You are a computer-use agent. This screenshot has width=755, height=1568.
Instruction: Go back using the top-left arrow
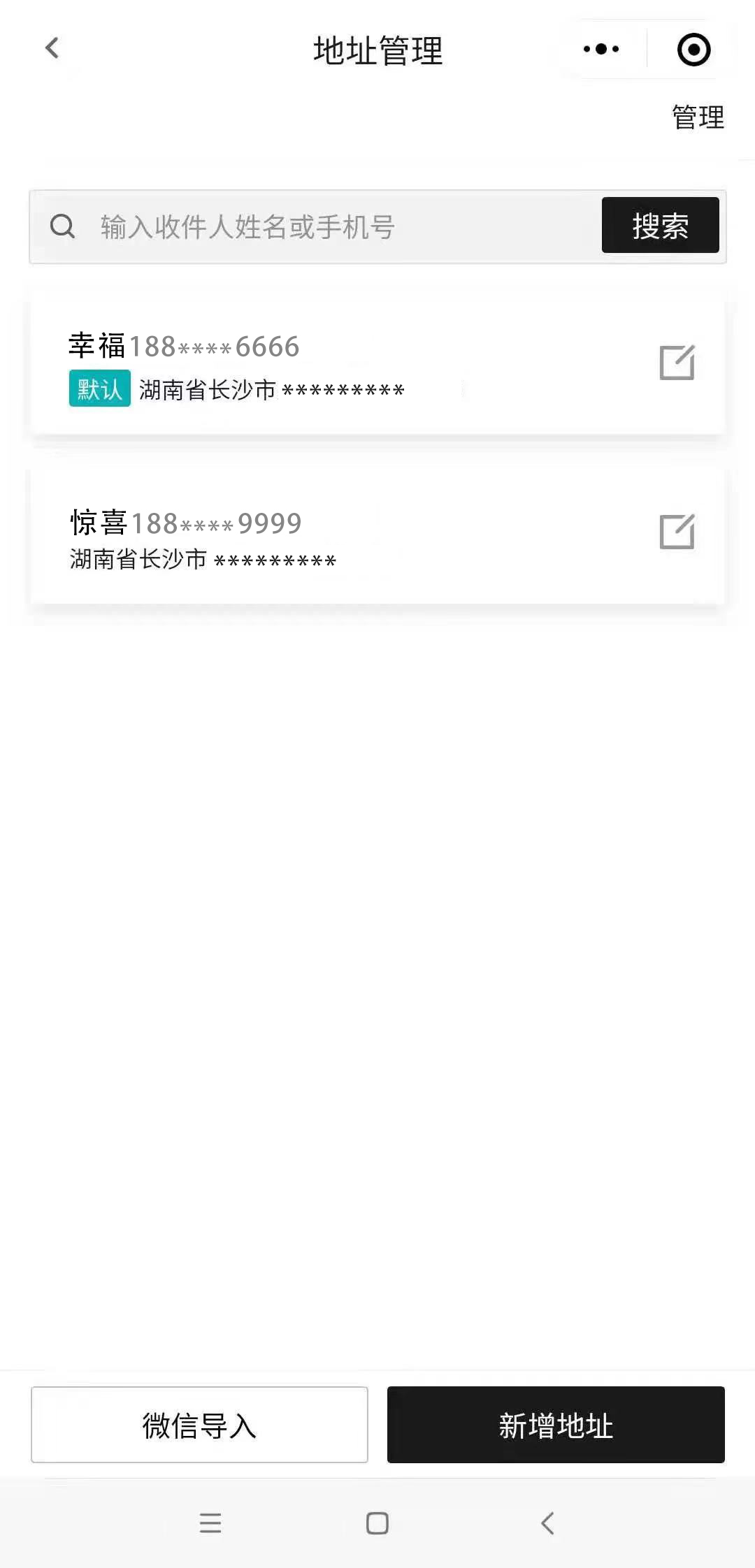coord(52,49)
